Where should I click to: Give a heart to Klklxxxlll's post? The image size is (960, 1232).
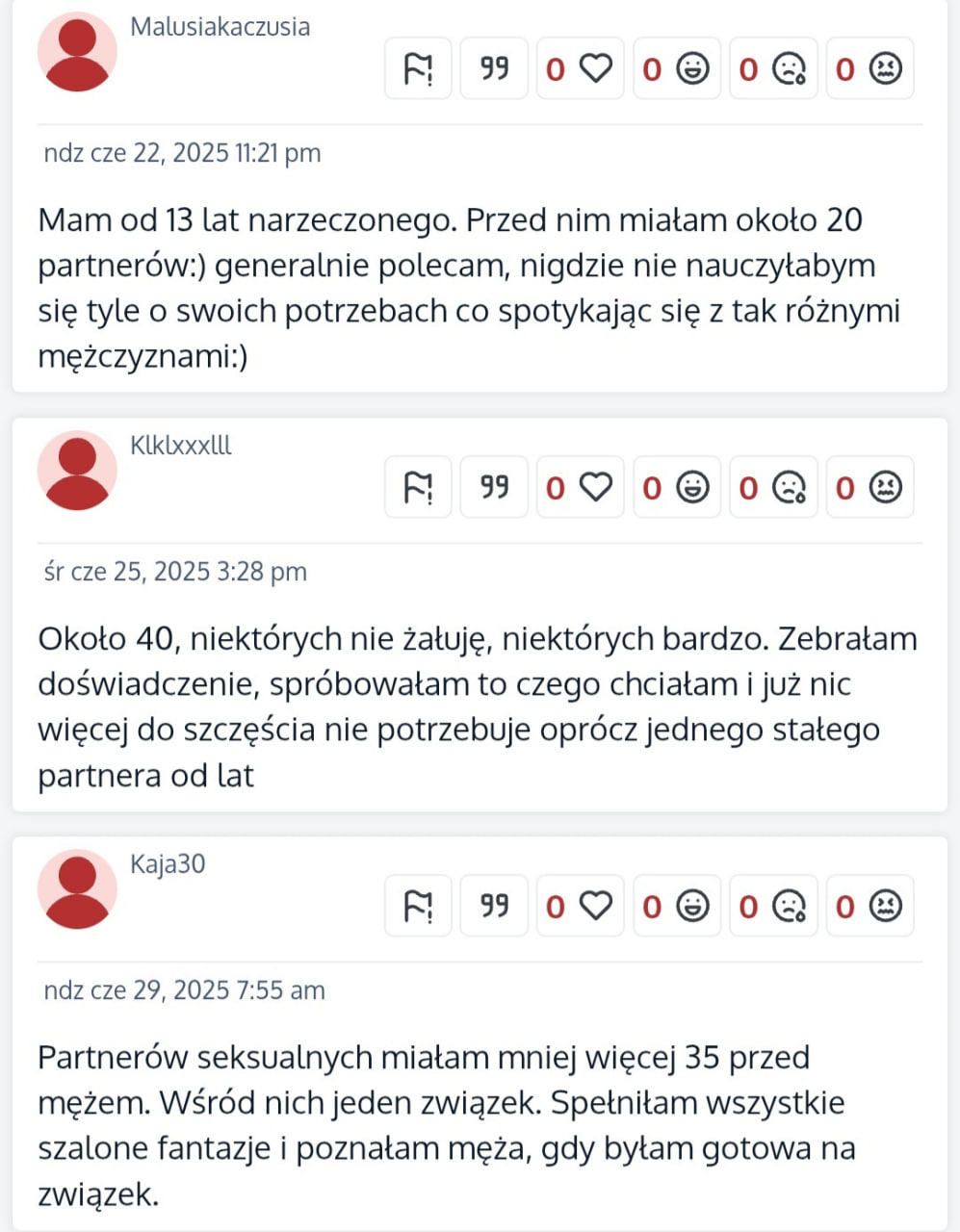pyautogui.click(x=580, y=487)
